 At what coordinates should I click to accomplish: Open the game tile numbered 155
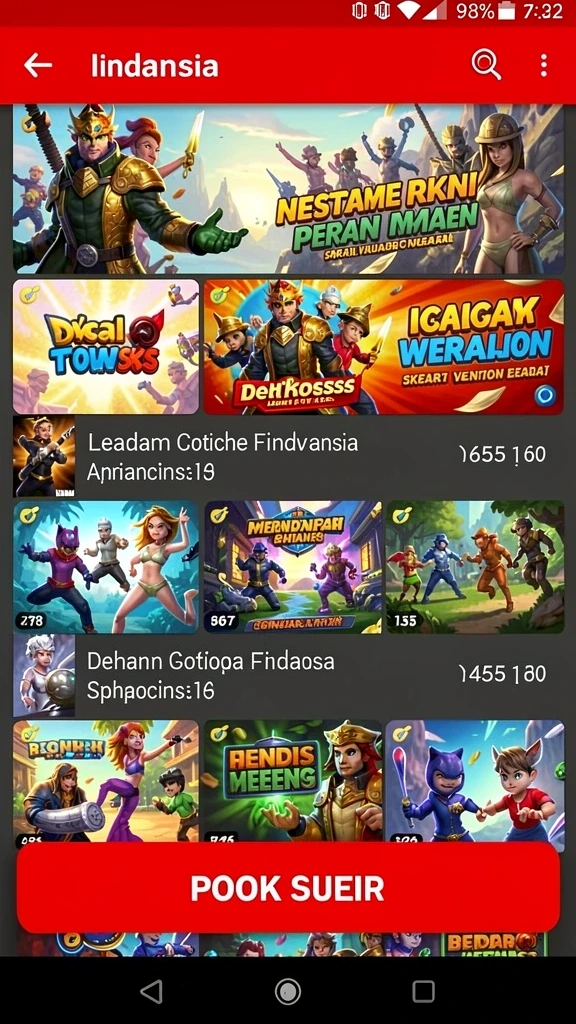click(x=475, y=567)
